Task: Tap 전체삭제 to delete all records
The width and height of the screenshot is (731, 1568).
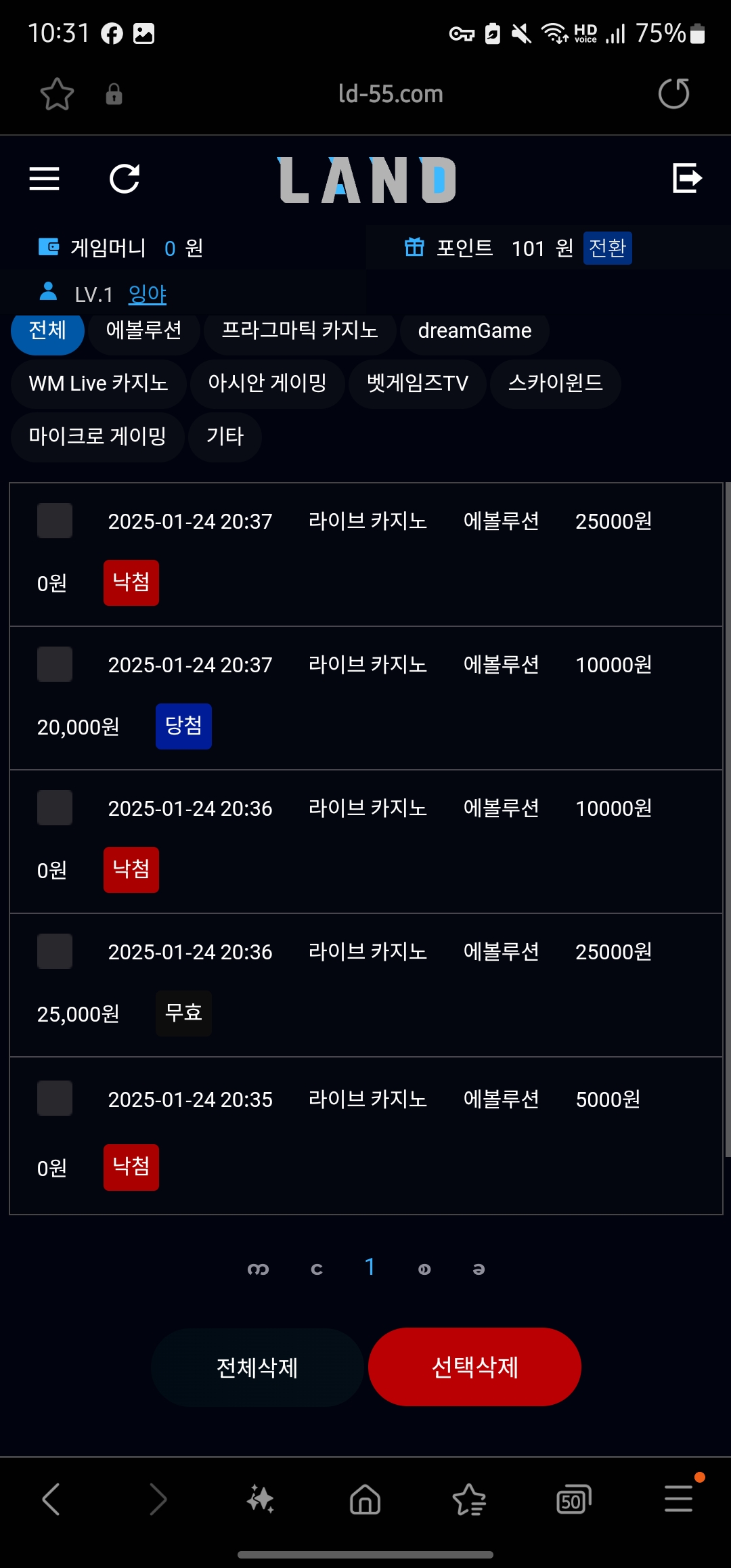Action: coord(257,1367)
